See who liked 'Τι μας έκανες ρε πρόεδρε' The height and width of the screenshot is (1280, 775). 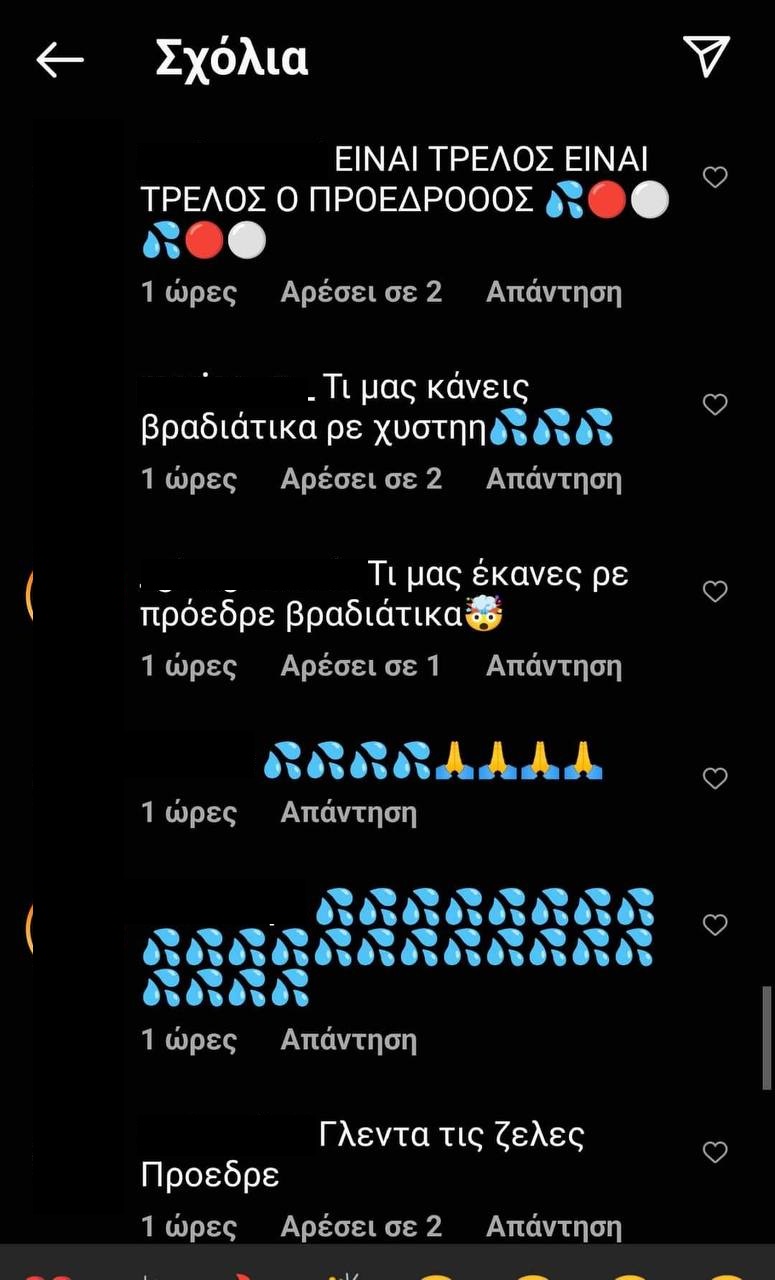pos(360,666)
